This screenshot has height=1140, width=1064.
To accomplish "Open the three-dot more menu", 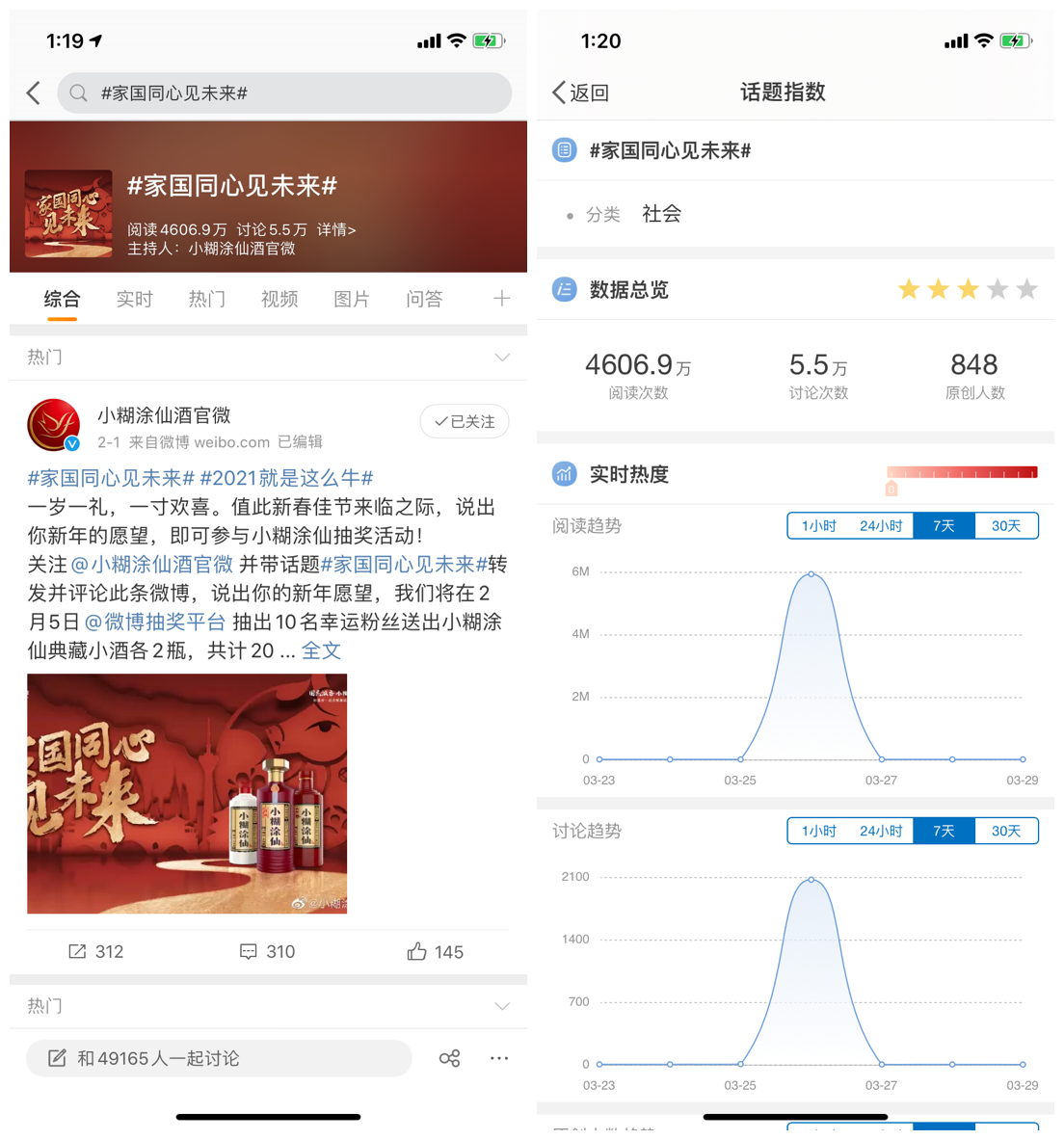I will point(498,1058).
